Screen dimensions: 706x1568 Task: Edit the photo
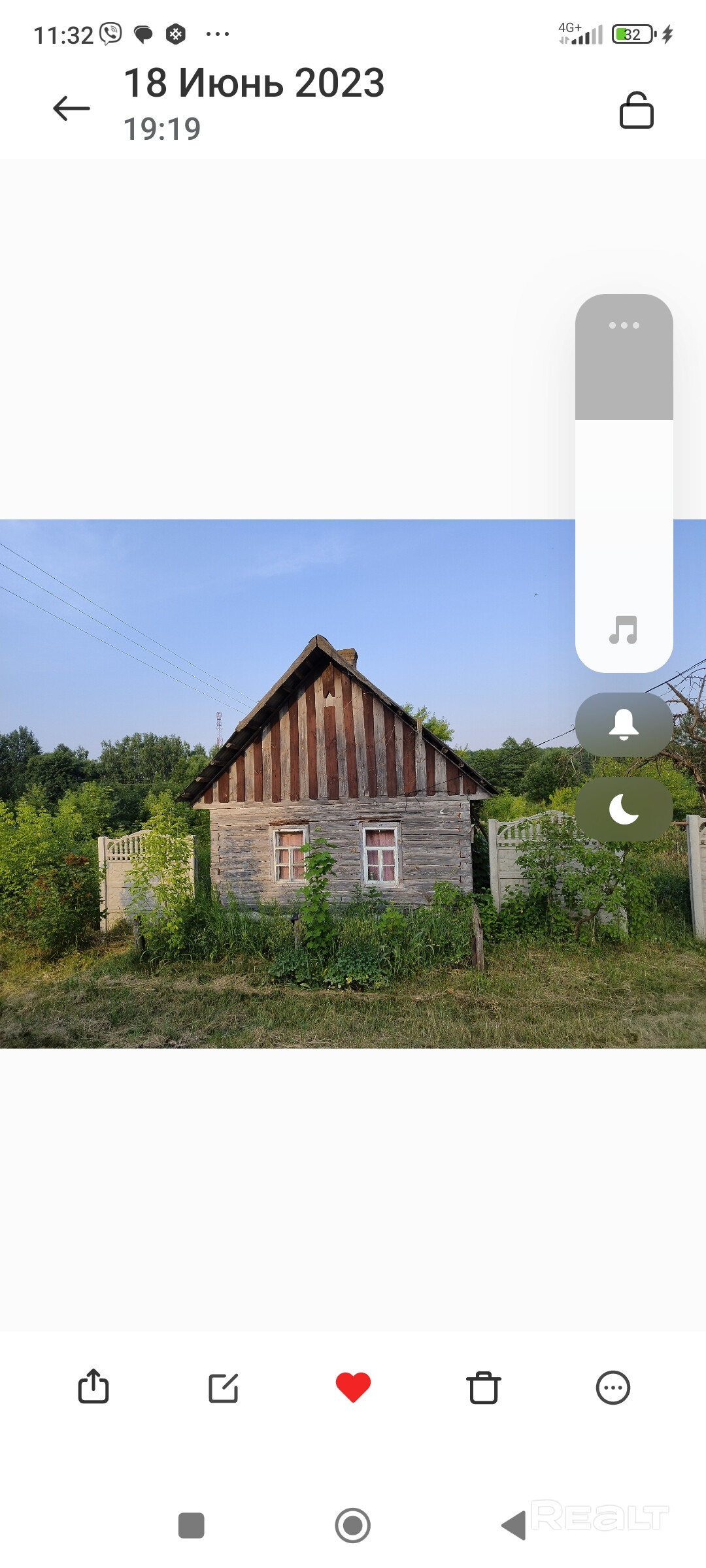pyautogui.click(x=223, y=1388)
